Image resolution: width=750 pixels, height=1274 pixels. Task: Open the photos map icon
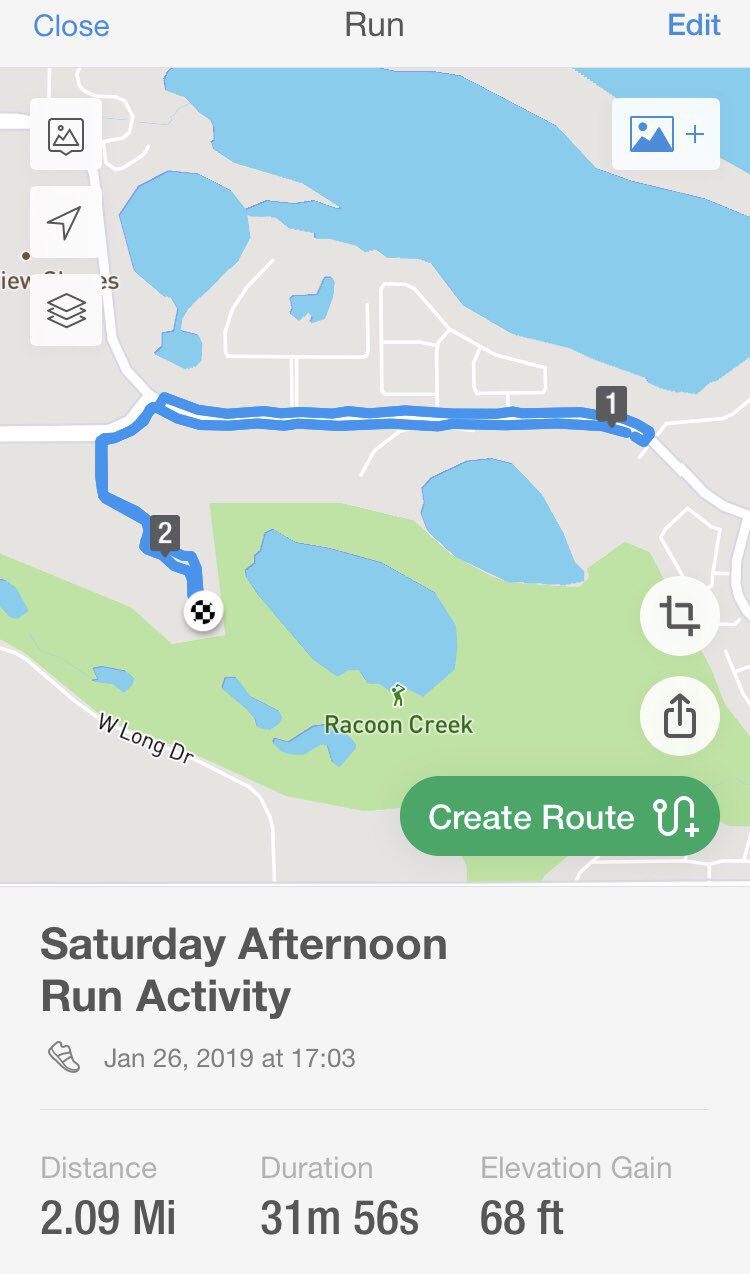click(x=66, y=135)
